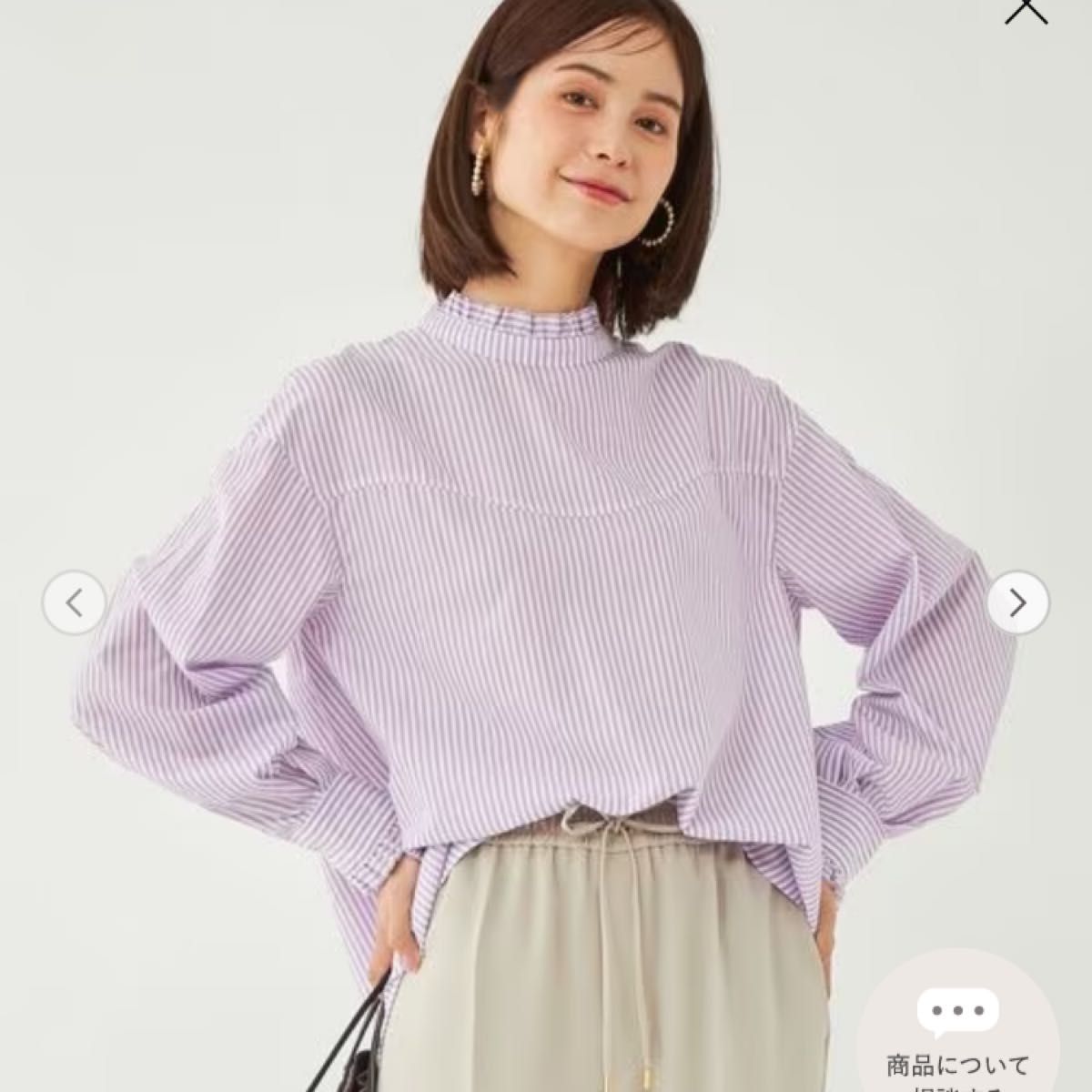Show the next product photo
The image size is (1092, 1092).
coord(1018,602)
